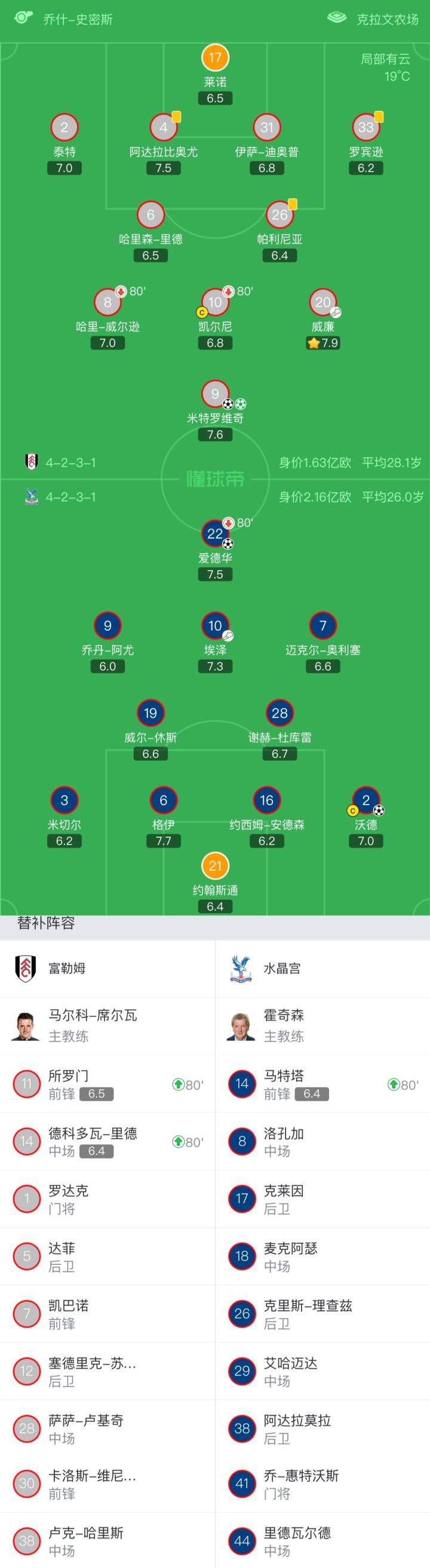
Task: Open substitute 所罗门's details
Action: 107,1084
